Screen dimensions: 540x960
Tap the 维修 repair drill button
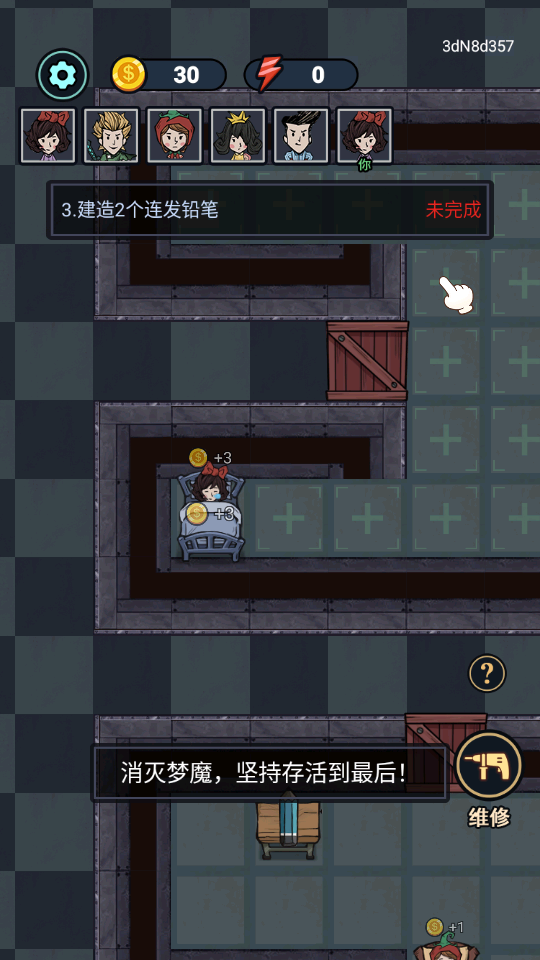coord(489,765)
